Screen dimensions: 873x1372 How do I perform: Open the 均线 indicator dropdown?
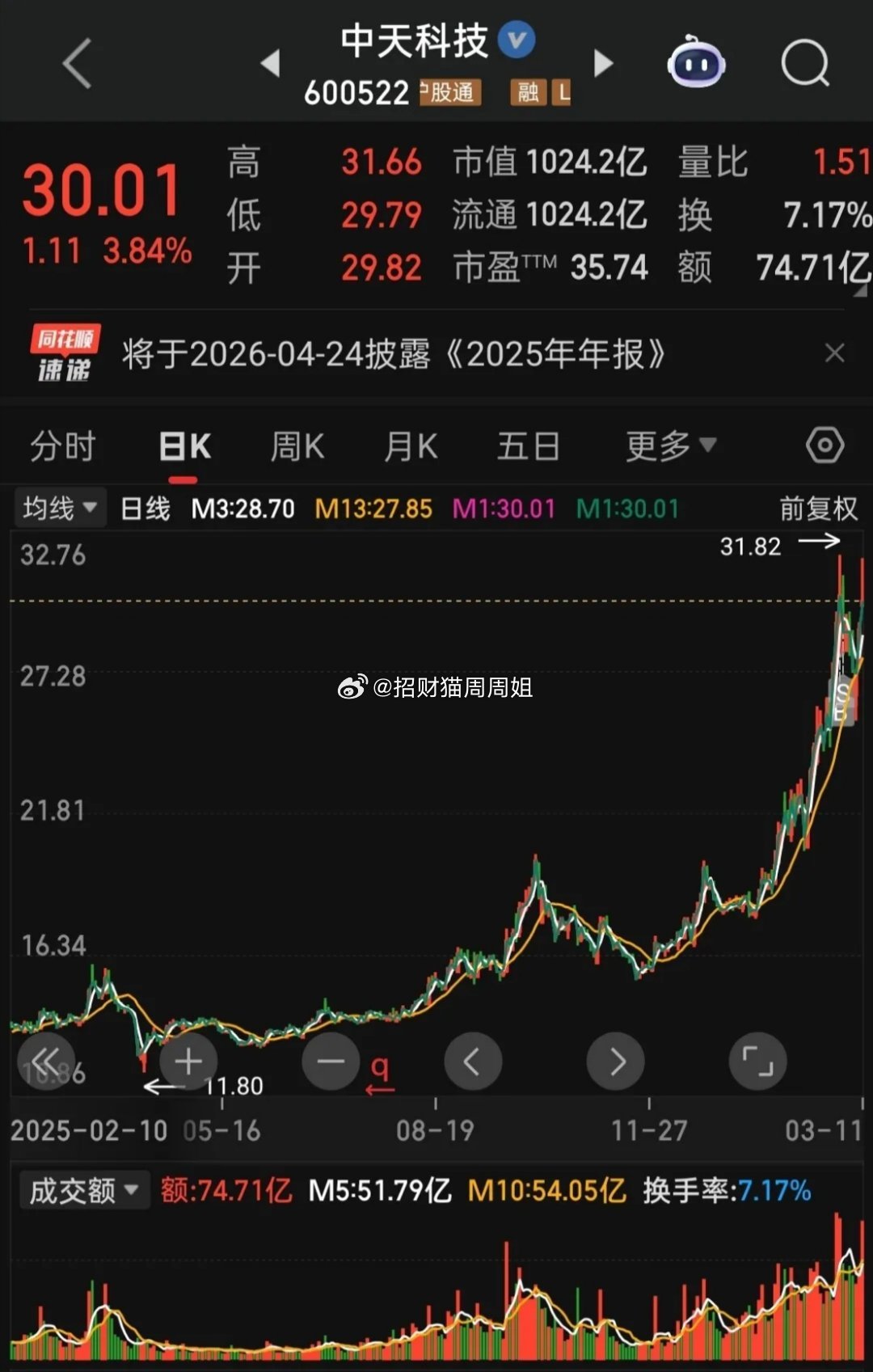click(x=59, y=509)
